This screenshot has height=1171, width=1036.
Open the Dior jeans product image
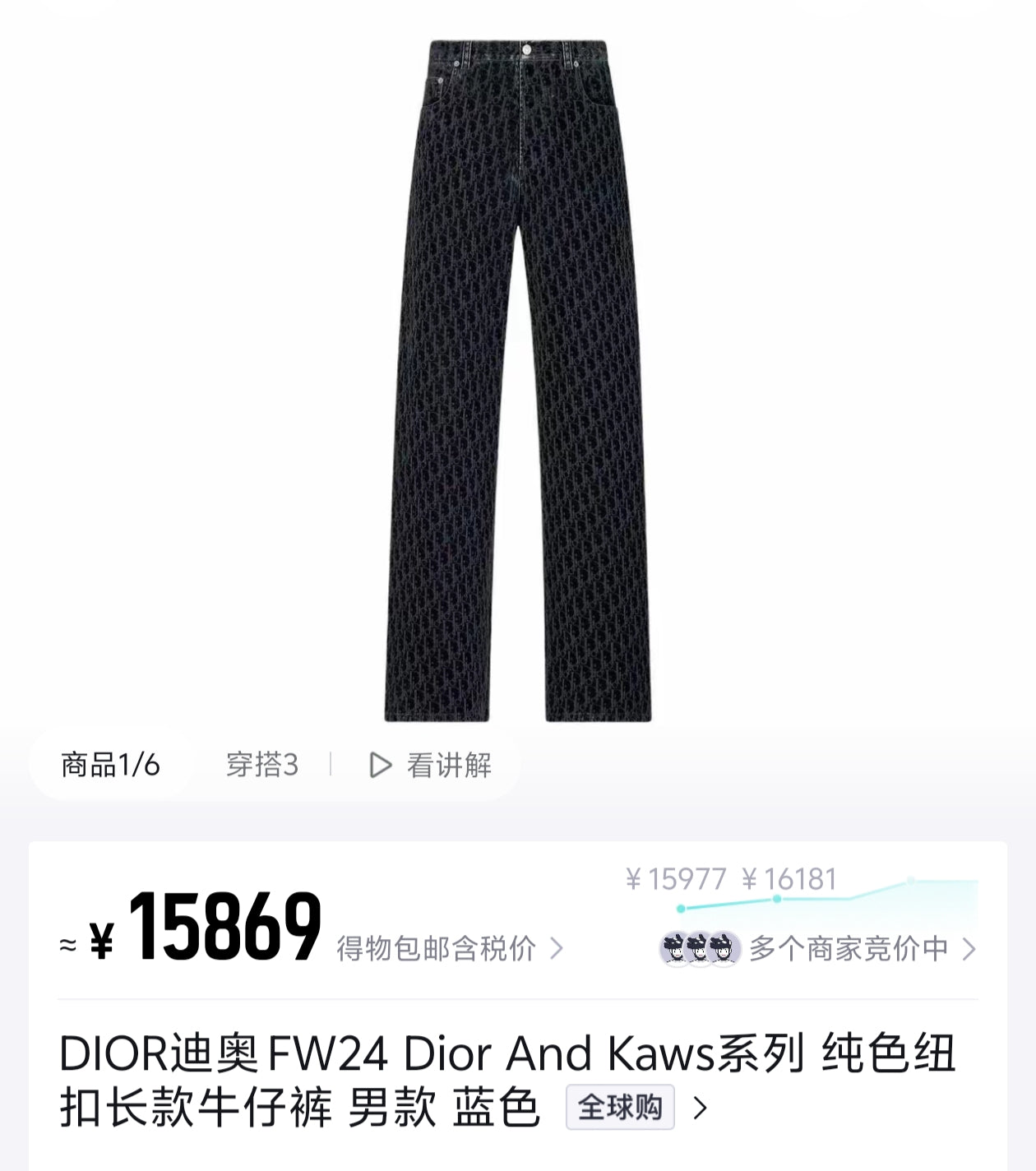(x=518, y=378)
